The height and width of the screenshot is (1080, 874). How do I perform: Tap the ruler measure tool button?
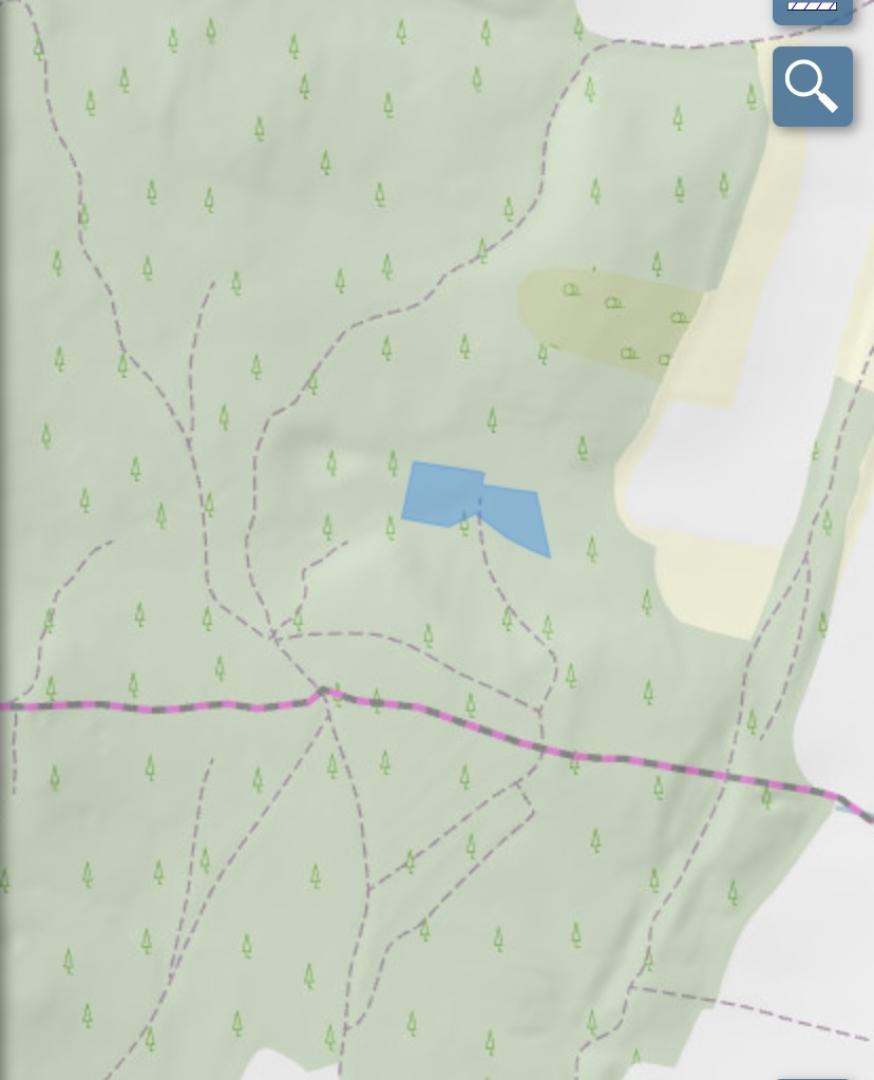812,9
